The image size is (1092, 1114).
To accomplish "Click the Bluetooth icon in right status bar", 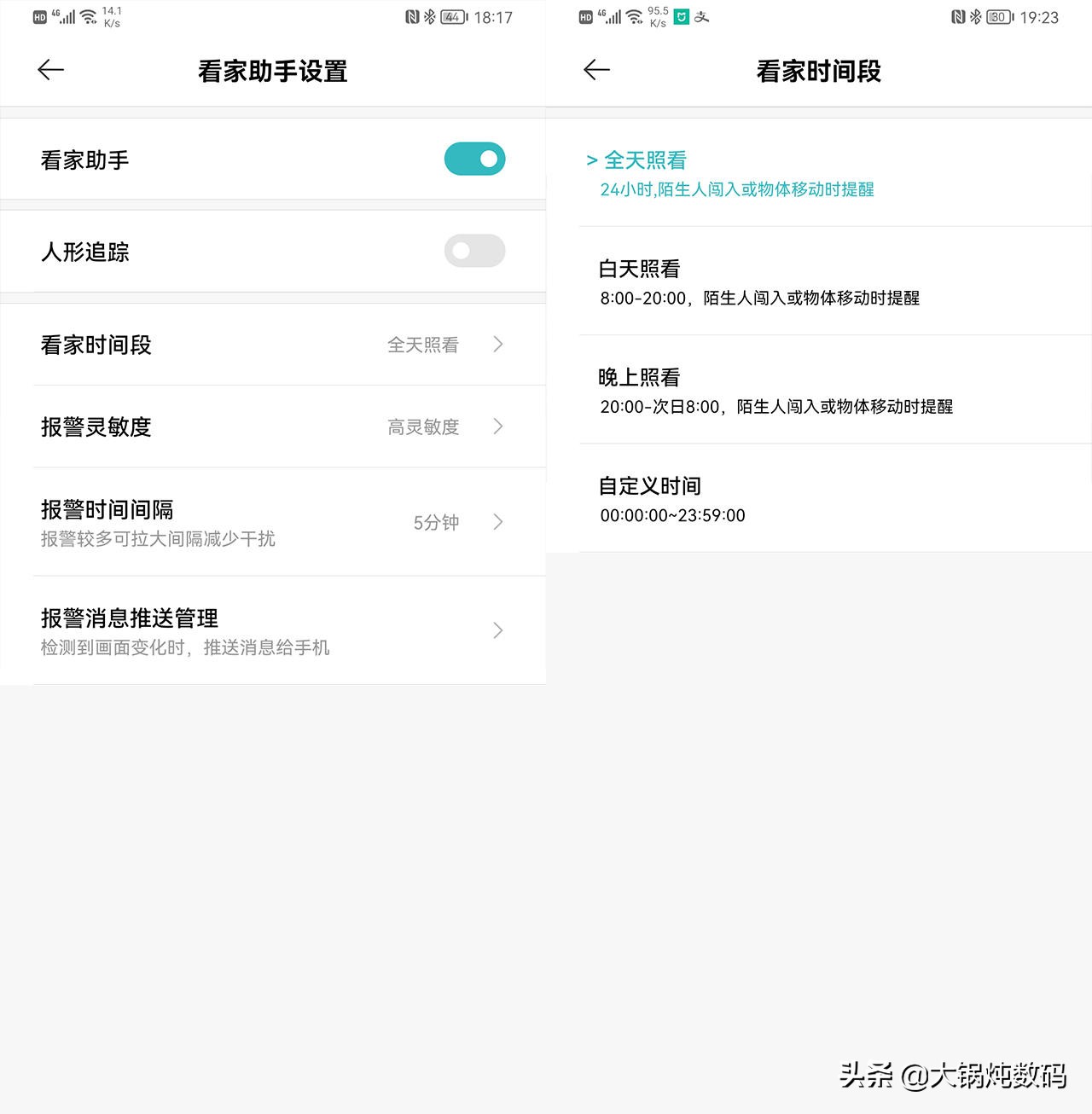I will point(974,16).
